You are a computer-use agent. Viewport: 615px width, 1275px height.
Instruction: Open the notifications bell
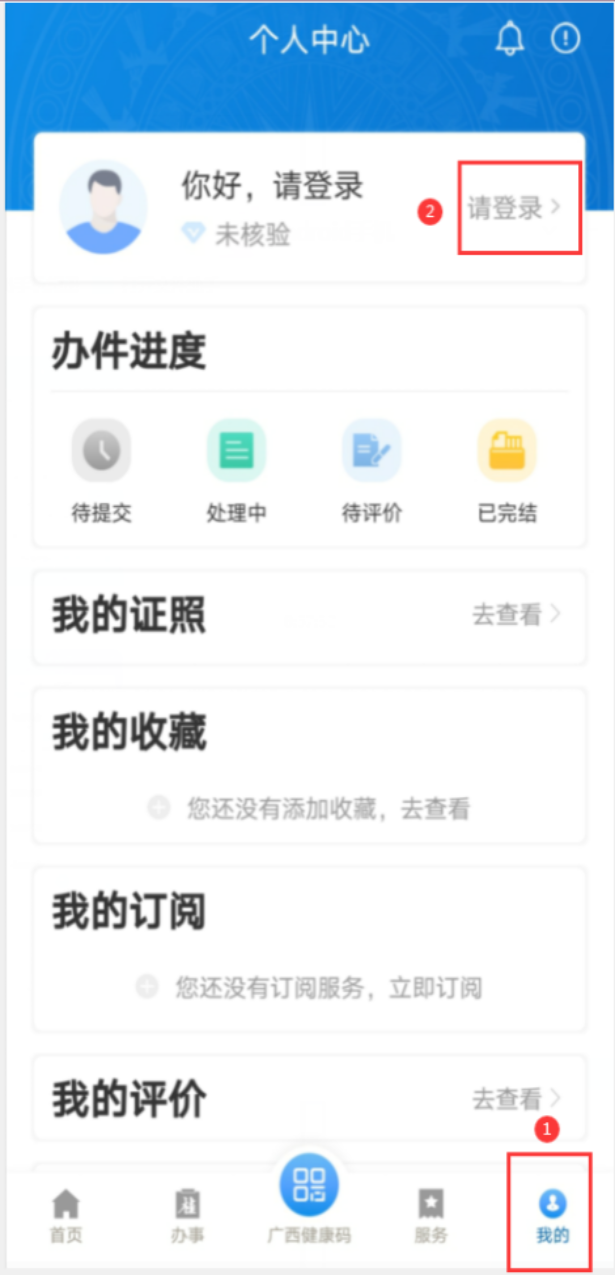(x=509, y=39)
